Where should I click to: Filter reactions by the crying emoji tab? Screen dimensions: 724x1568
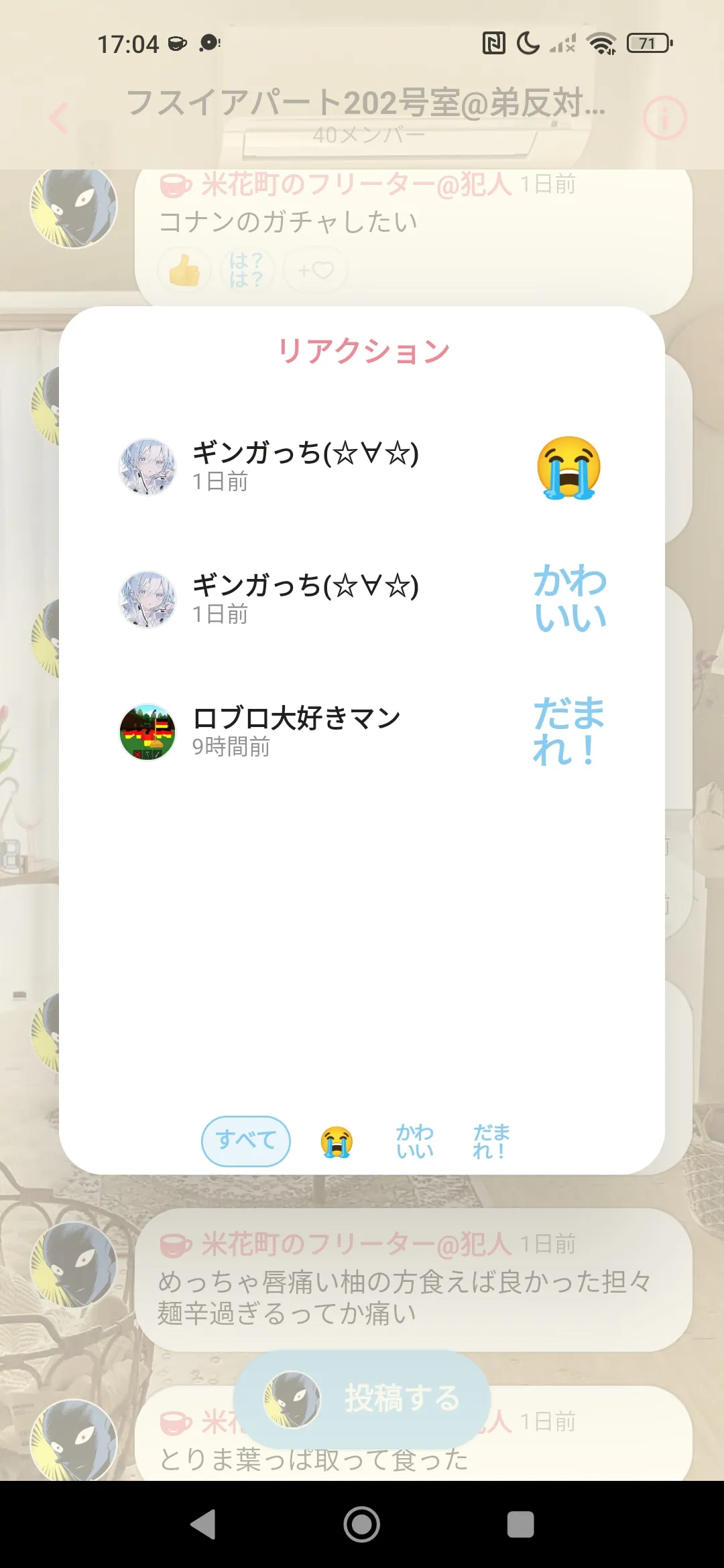337,1142
